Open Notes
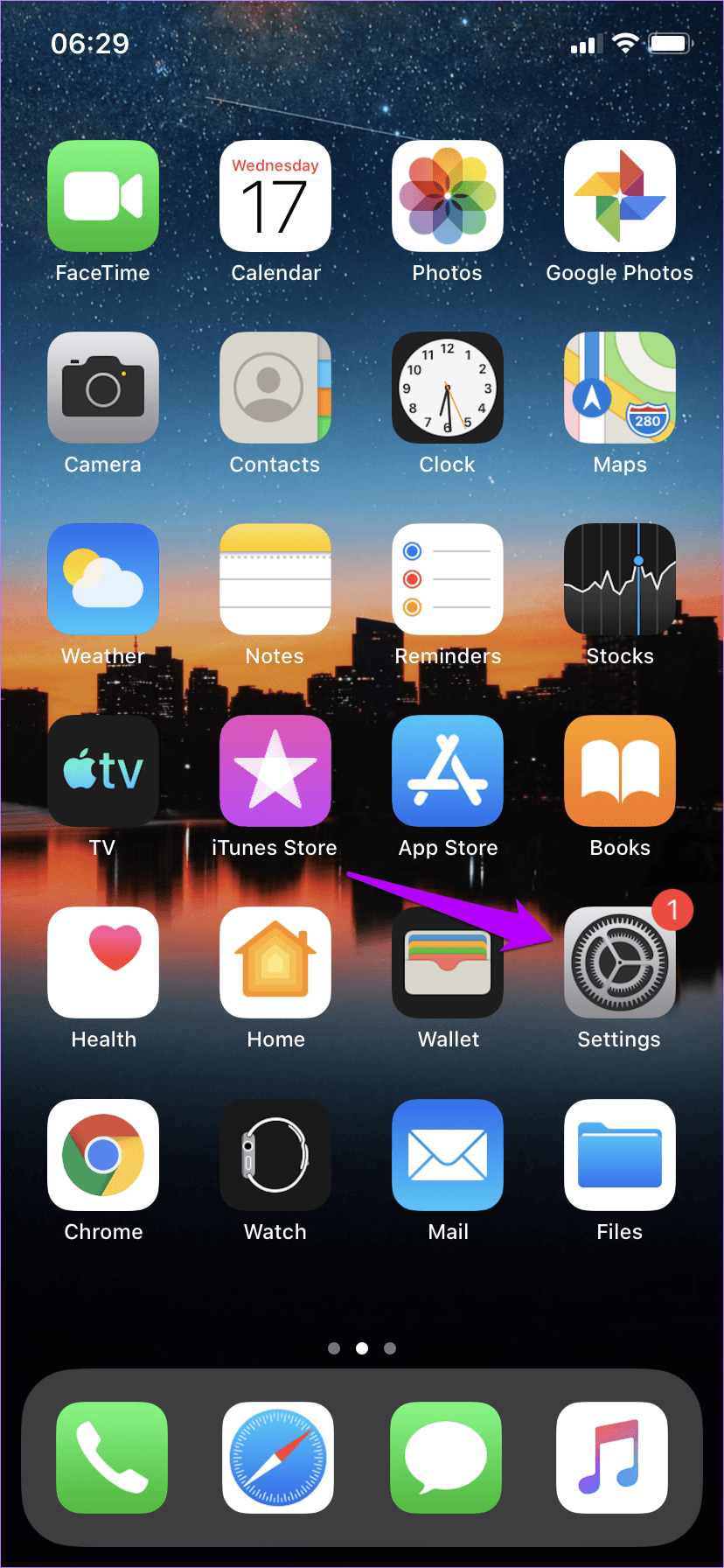 (275, 579)
